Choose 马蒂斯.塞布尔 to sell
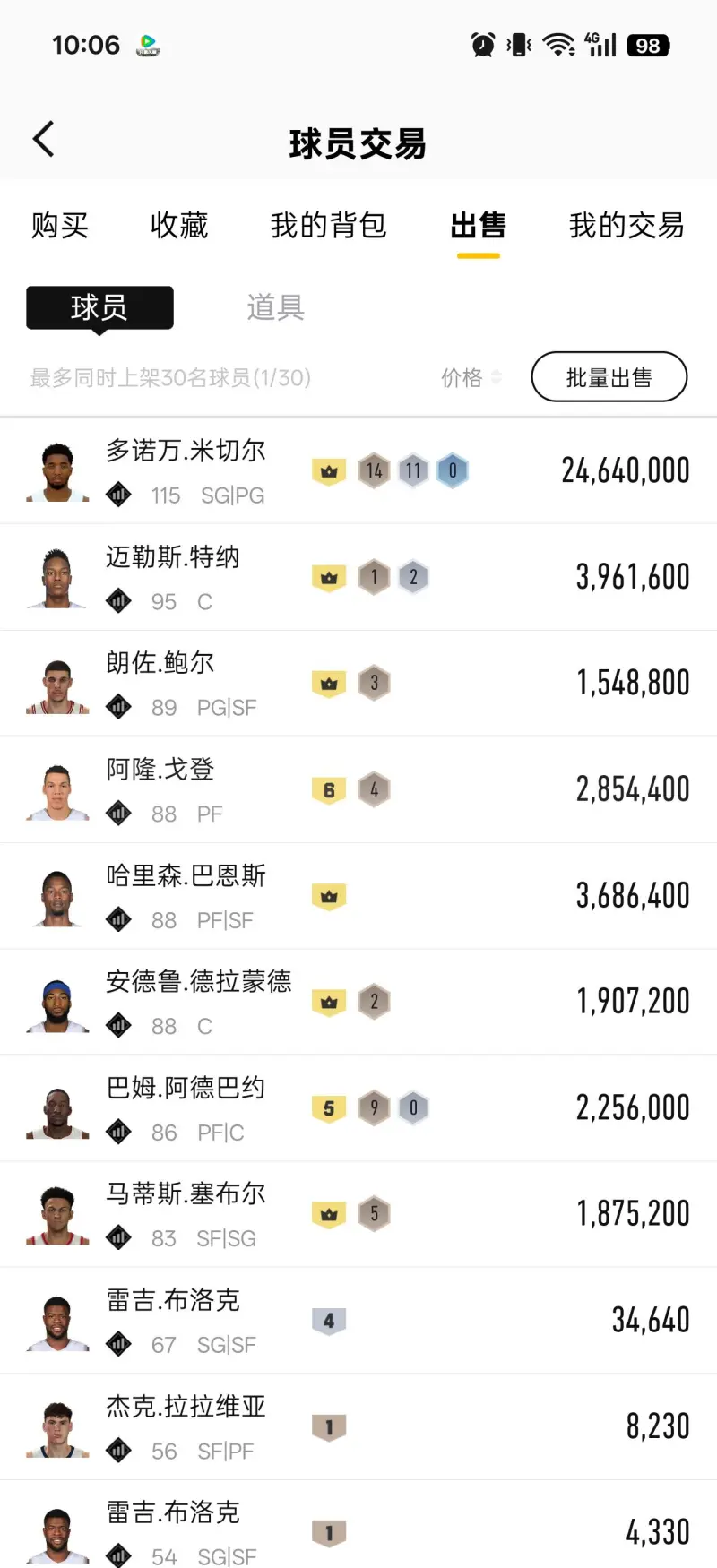The image size is (717, 1568). [x=358, y=1214]
